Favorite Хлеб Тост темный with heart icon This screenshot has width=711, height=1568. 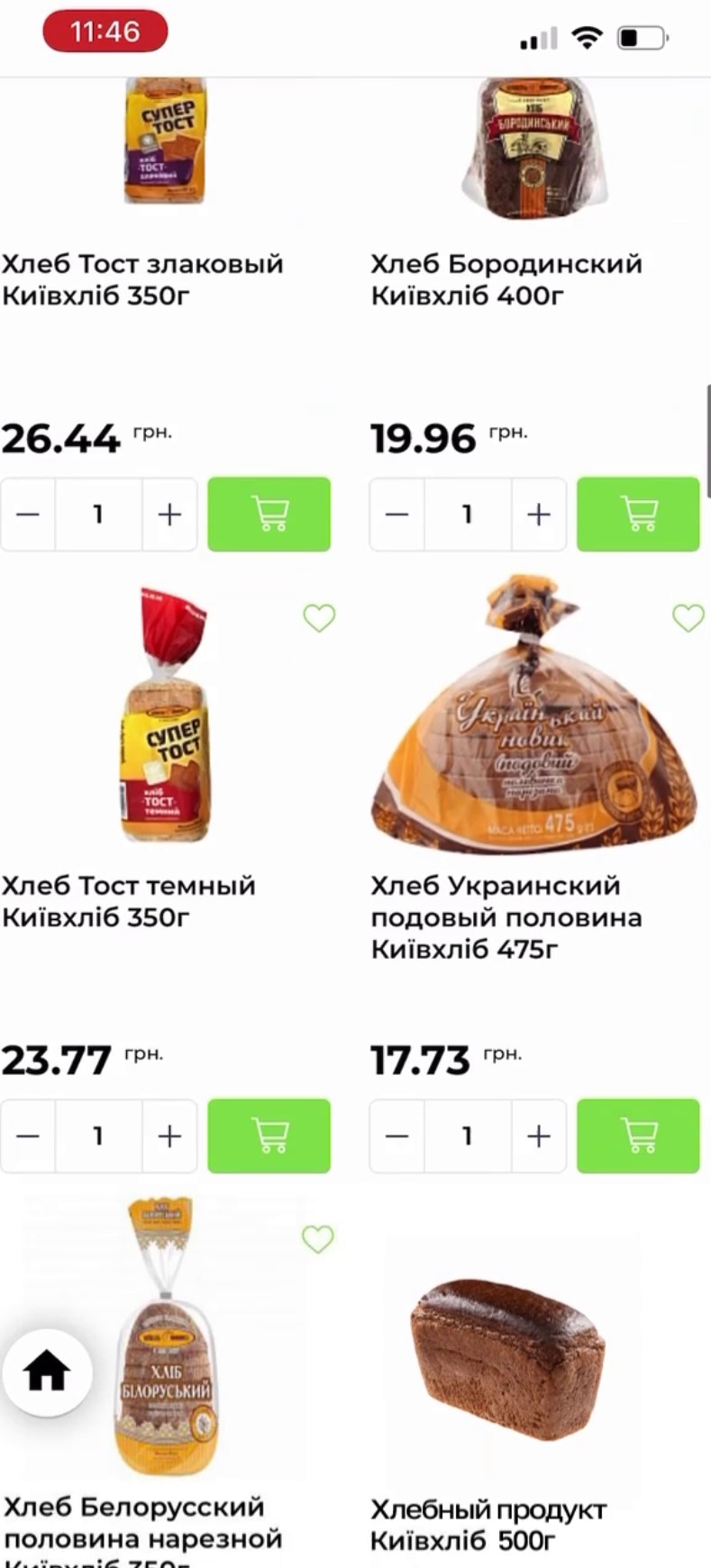(x=318, y=618)
